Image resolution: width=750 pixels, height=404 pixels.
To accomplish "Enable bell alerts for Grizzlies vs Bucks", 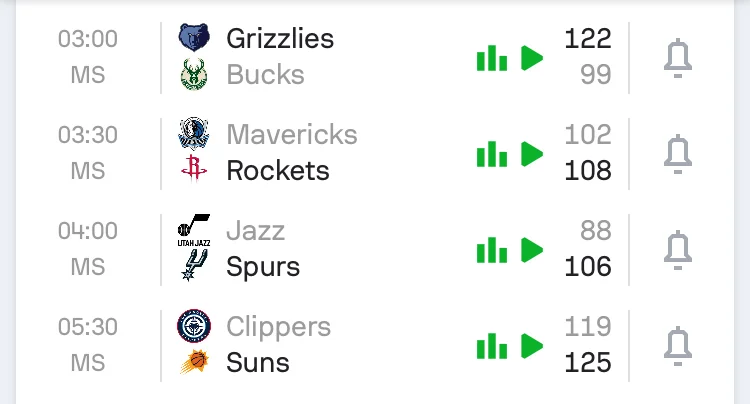I will click(x=679, y=58).
